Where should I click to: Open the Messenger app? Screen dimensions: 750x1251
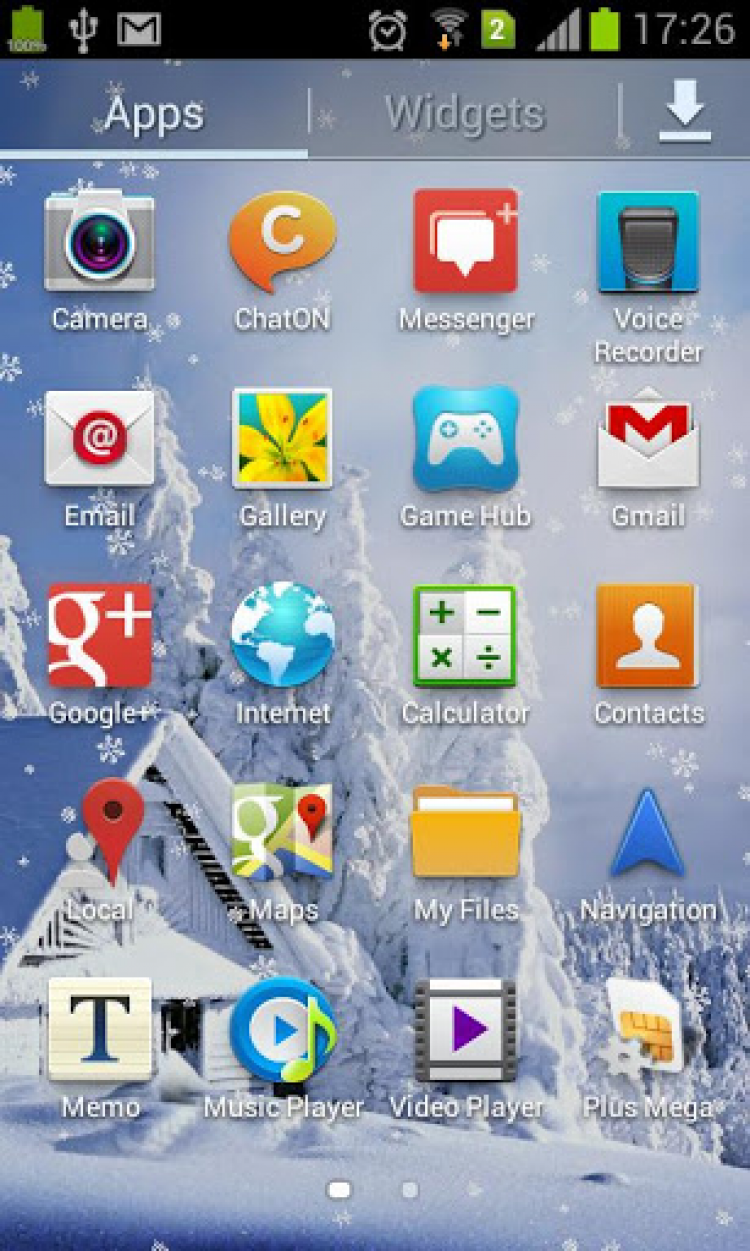pyautogui.click(x=466, y=243)
